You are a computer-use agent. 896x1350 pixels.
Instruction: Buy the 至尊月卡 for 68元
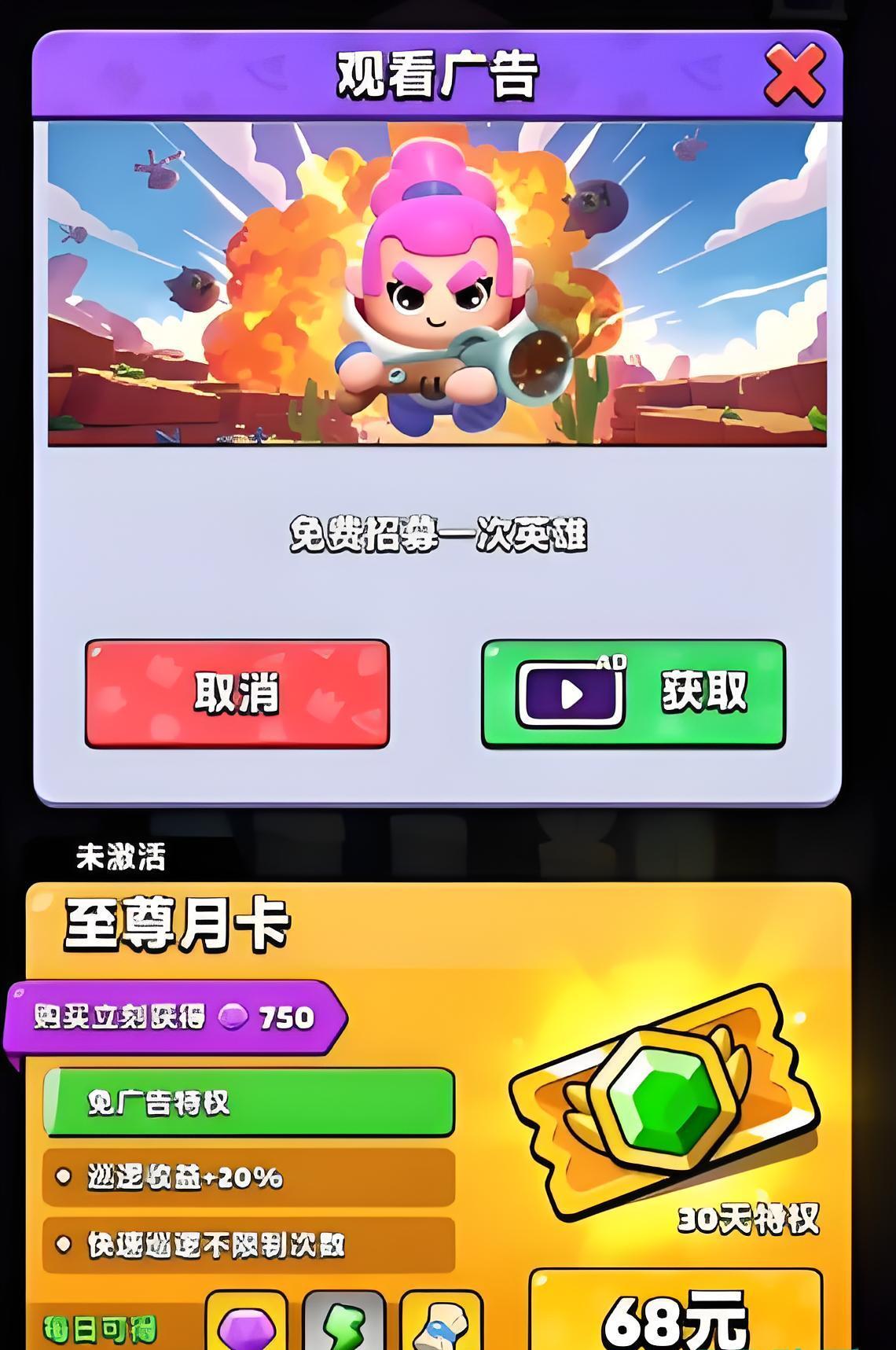675,1315
